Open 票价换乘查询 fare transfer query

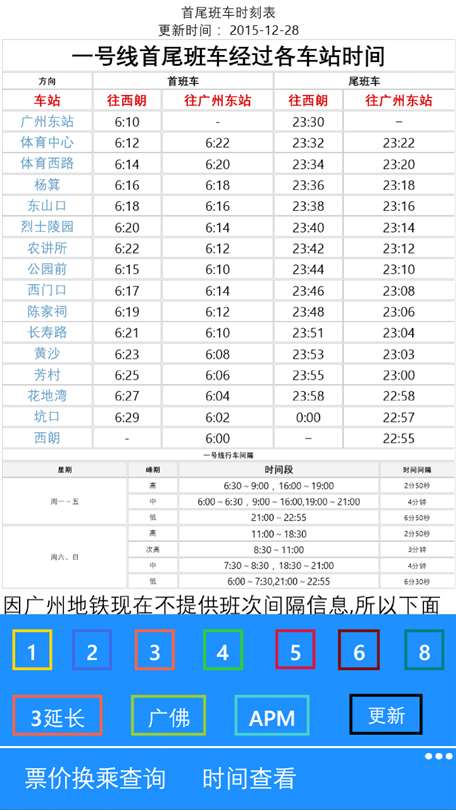(95, 778)
